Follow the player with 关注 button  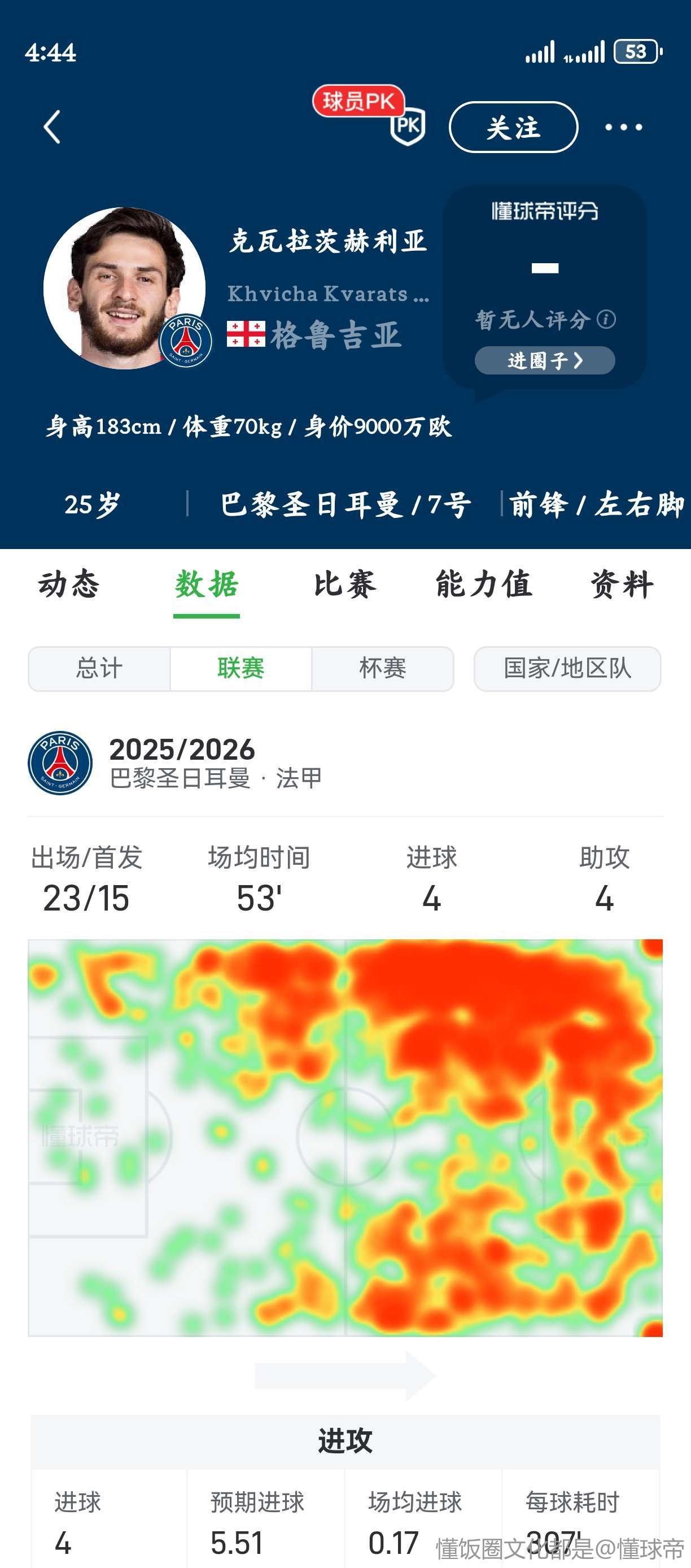513,127
